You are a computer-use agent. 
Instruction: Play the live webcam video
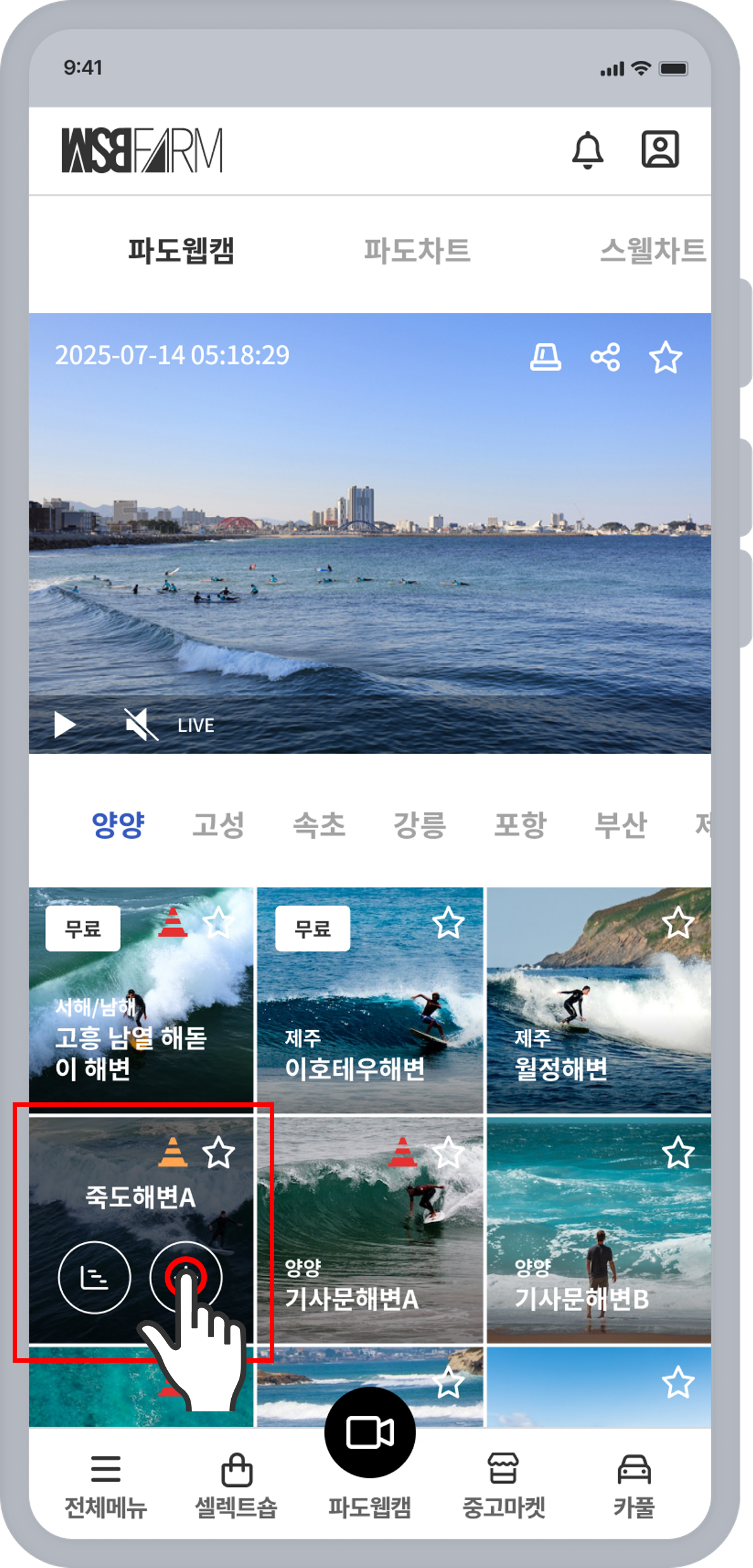[64, 725]
